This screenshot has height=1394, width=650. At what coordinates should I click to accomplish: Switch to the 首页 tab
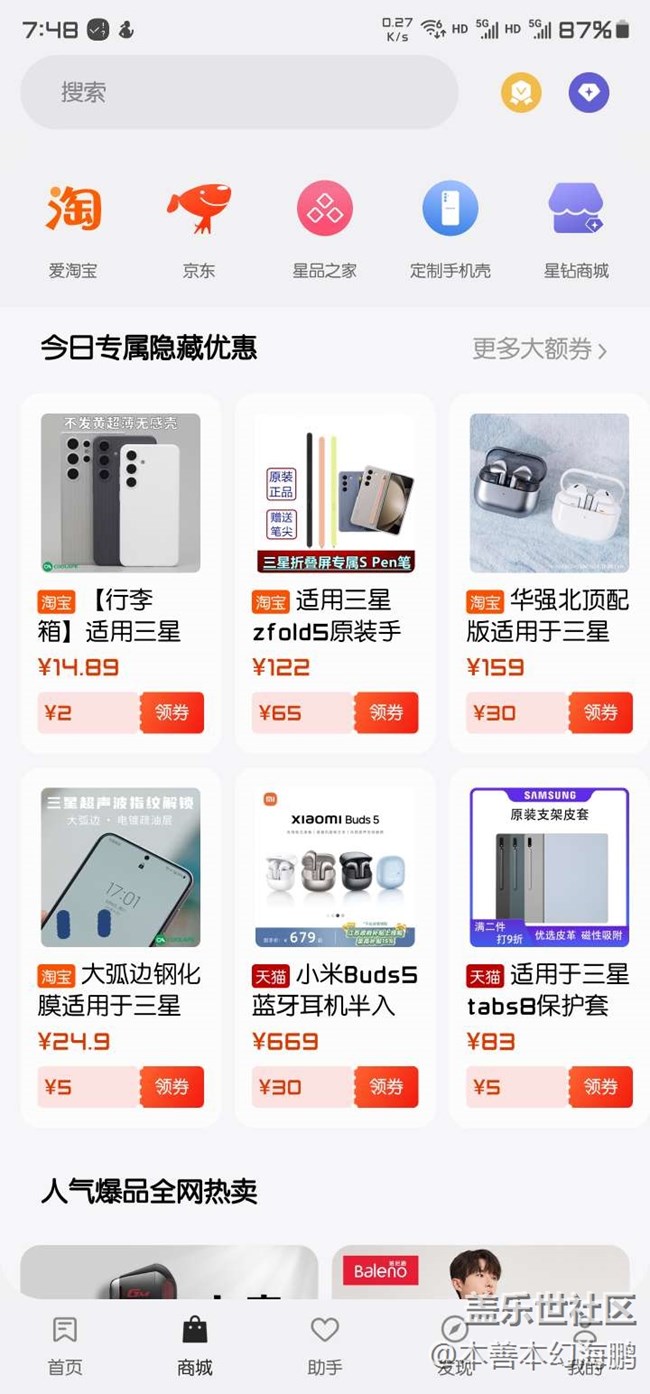pos(65,1346)
